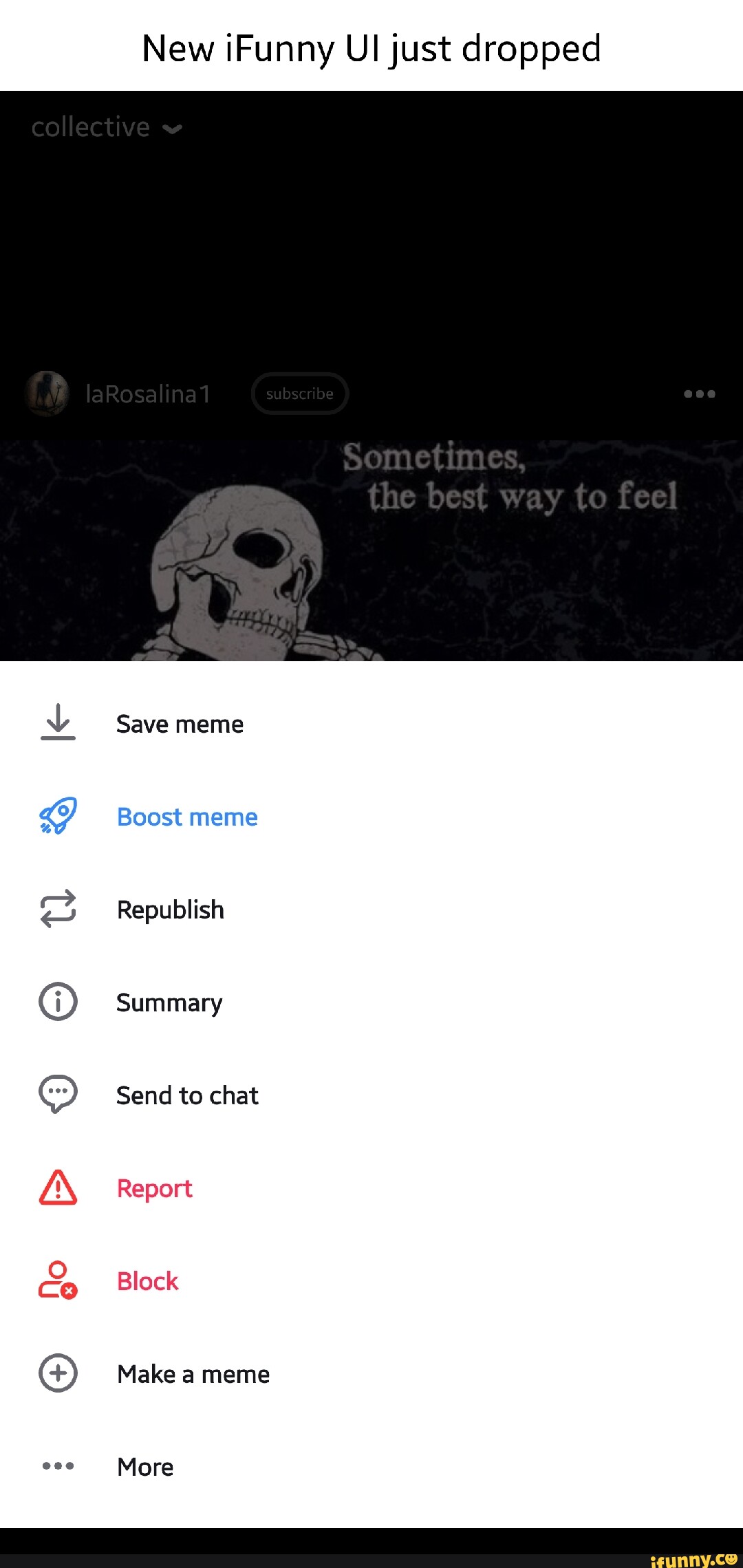Select the Report menu entry

[x=153, y=1188]
